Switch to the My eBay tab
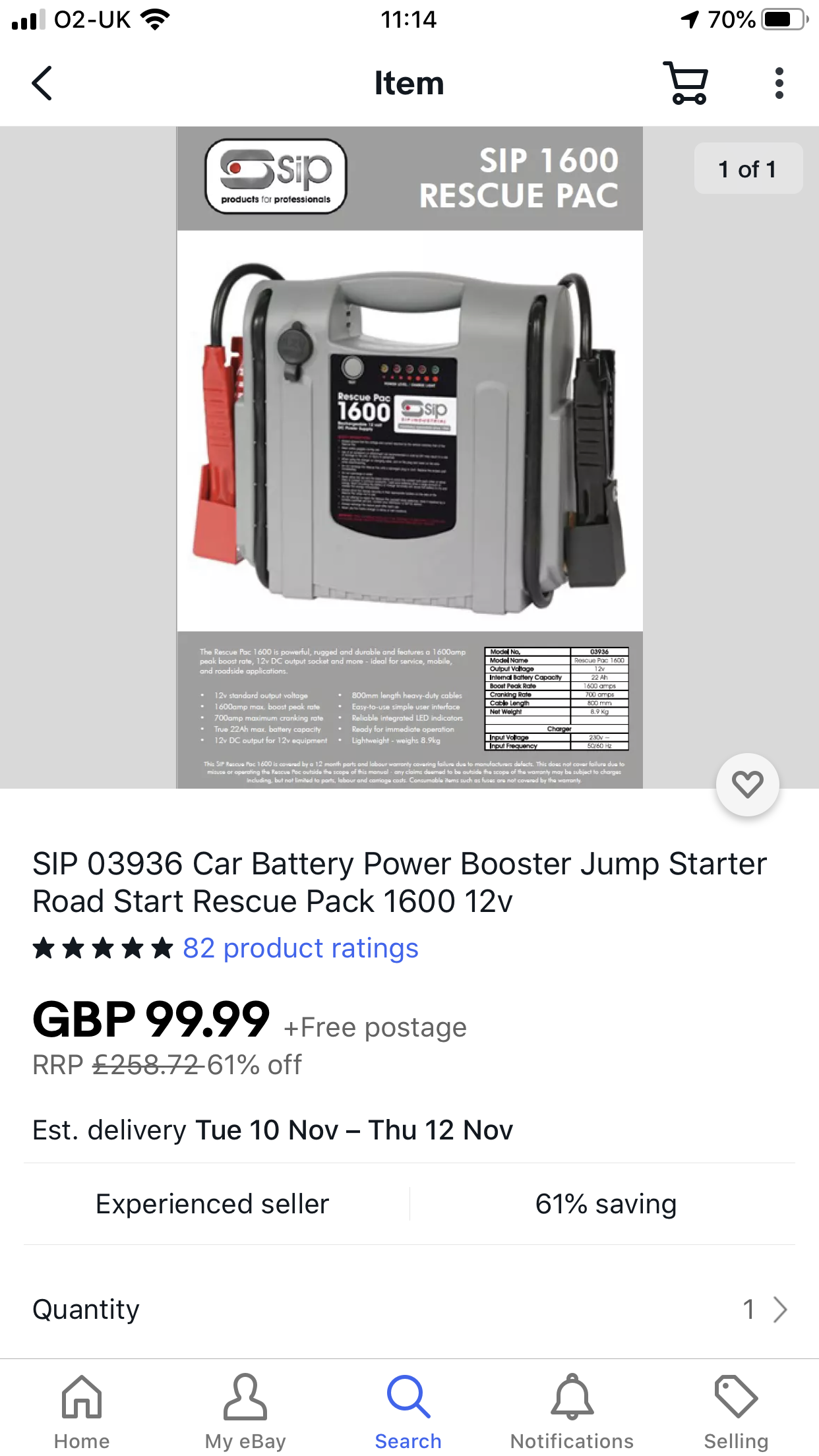The image size is (819, 1456). click(x=245, y=1411)
